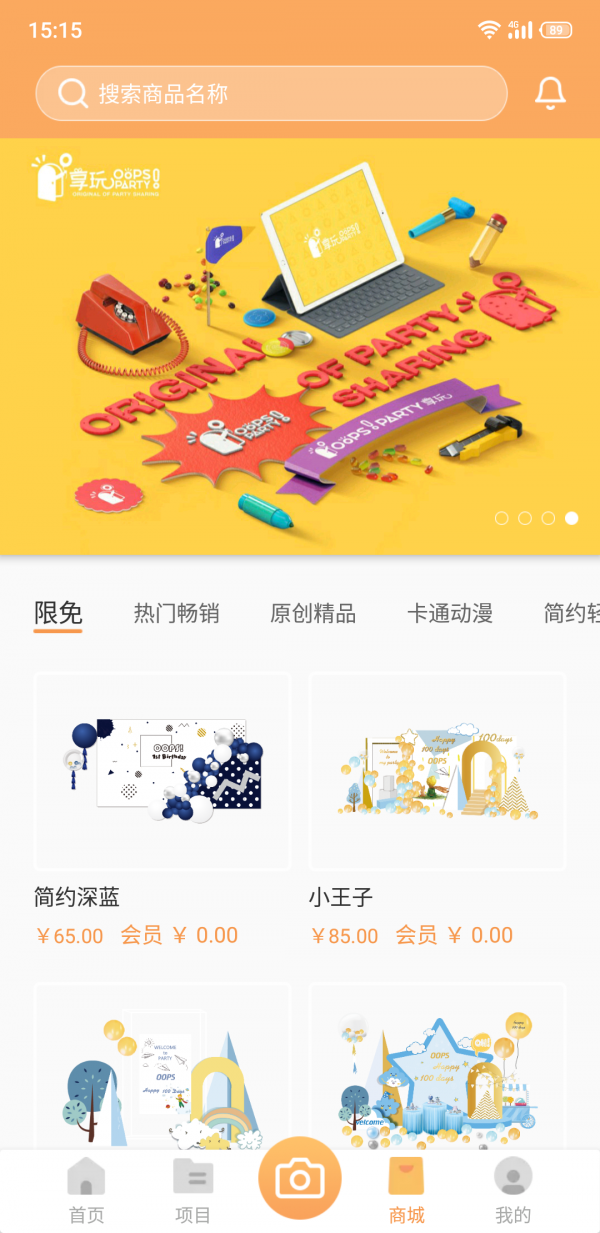Open the 我的 profile tab
The height and width of the screenshot is (1233, 600).
(x=513, y=1190)
